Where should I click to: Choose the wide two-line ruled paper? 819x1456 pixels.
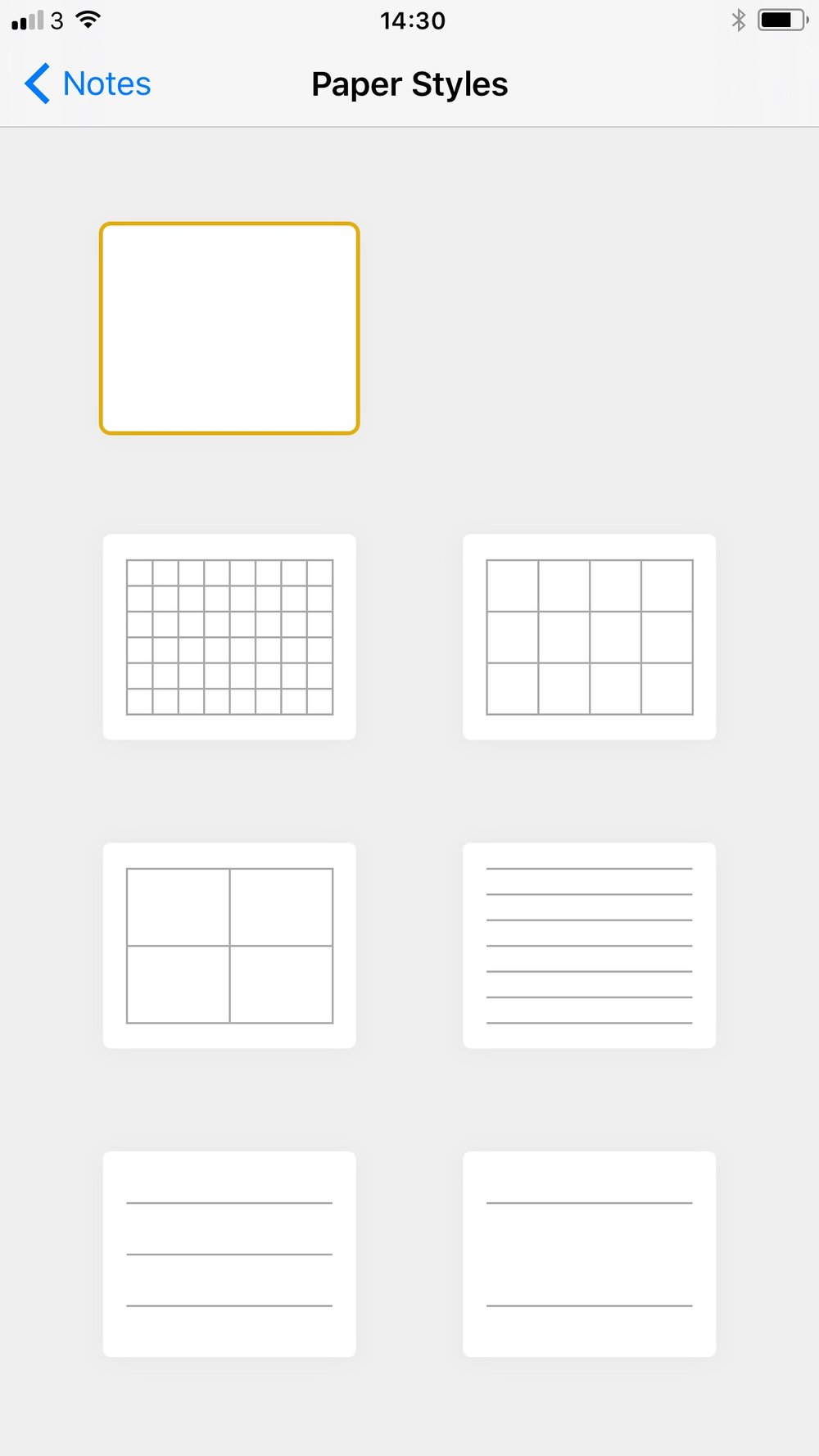590,1255
